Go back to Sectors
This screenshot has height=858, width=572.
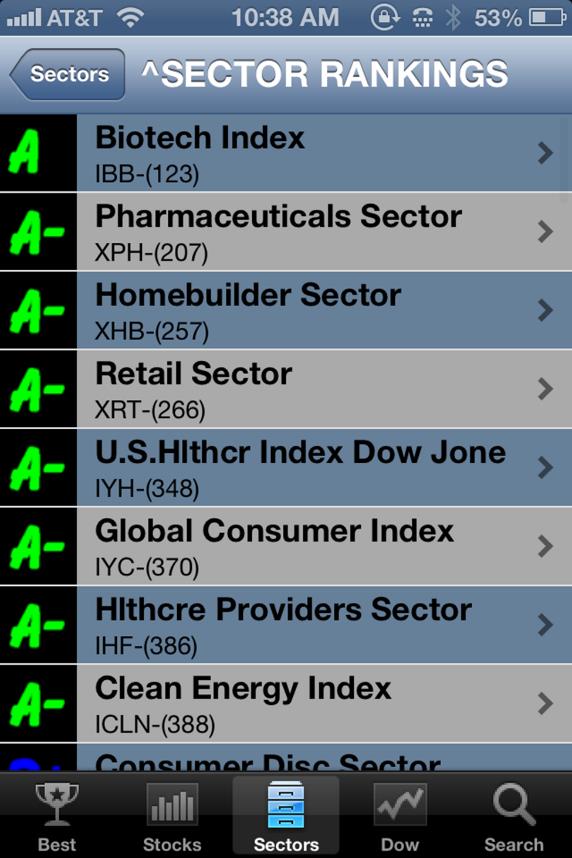click(68, 74)
